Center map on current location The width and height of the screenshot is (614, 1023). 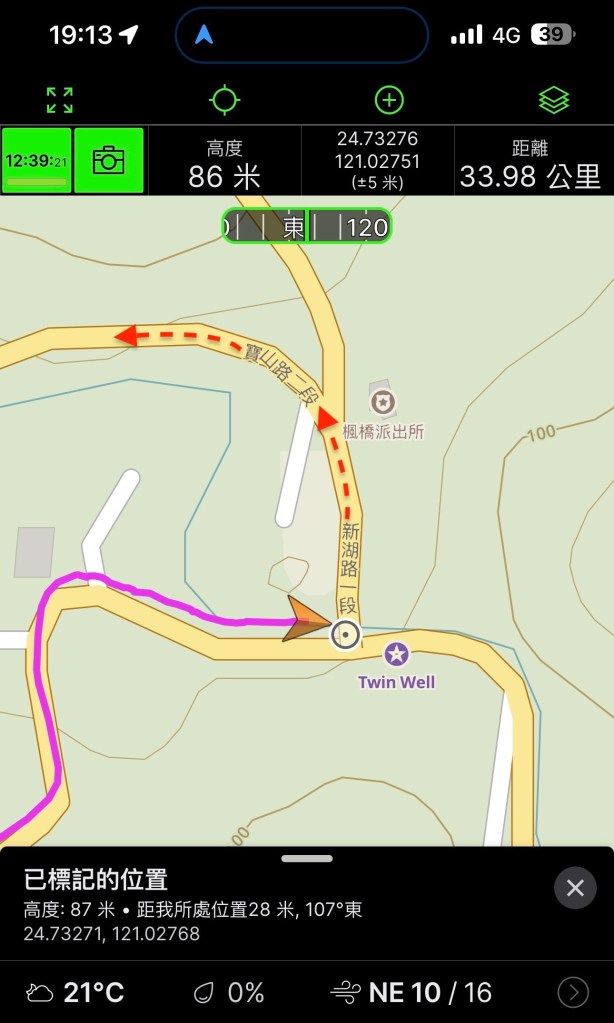point(224,100)
